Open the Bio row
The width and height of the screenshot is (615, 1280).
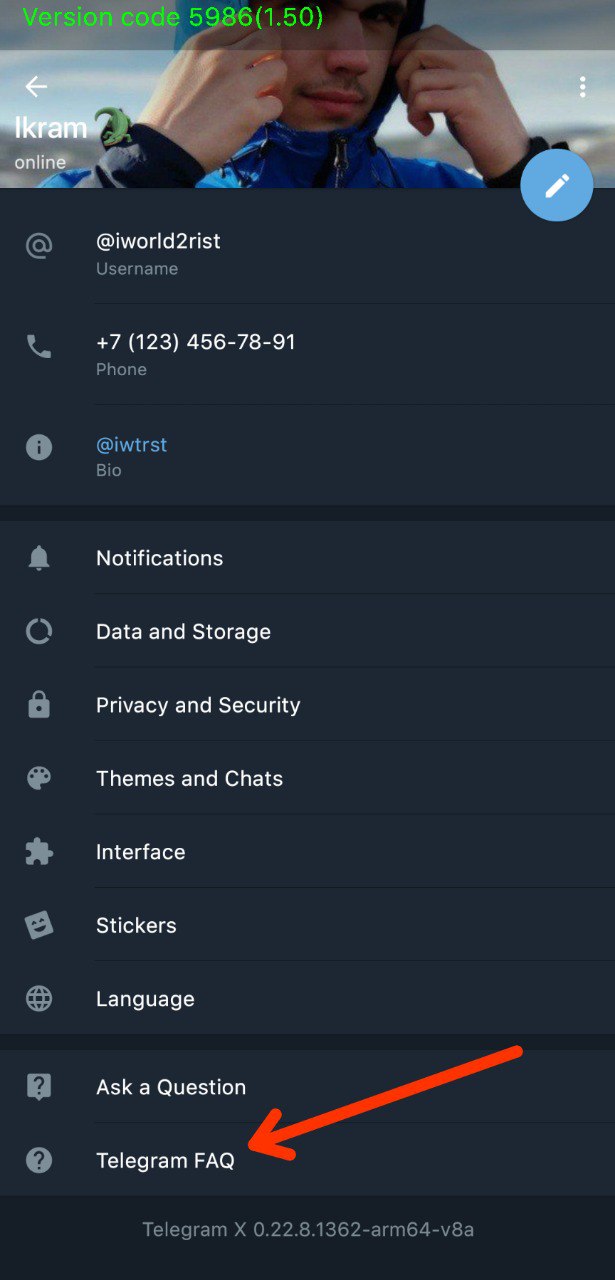(x=307, y=455)
